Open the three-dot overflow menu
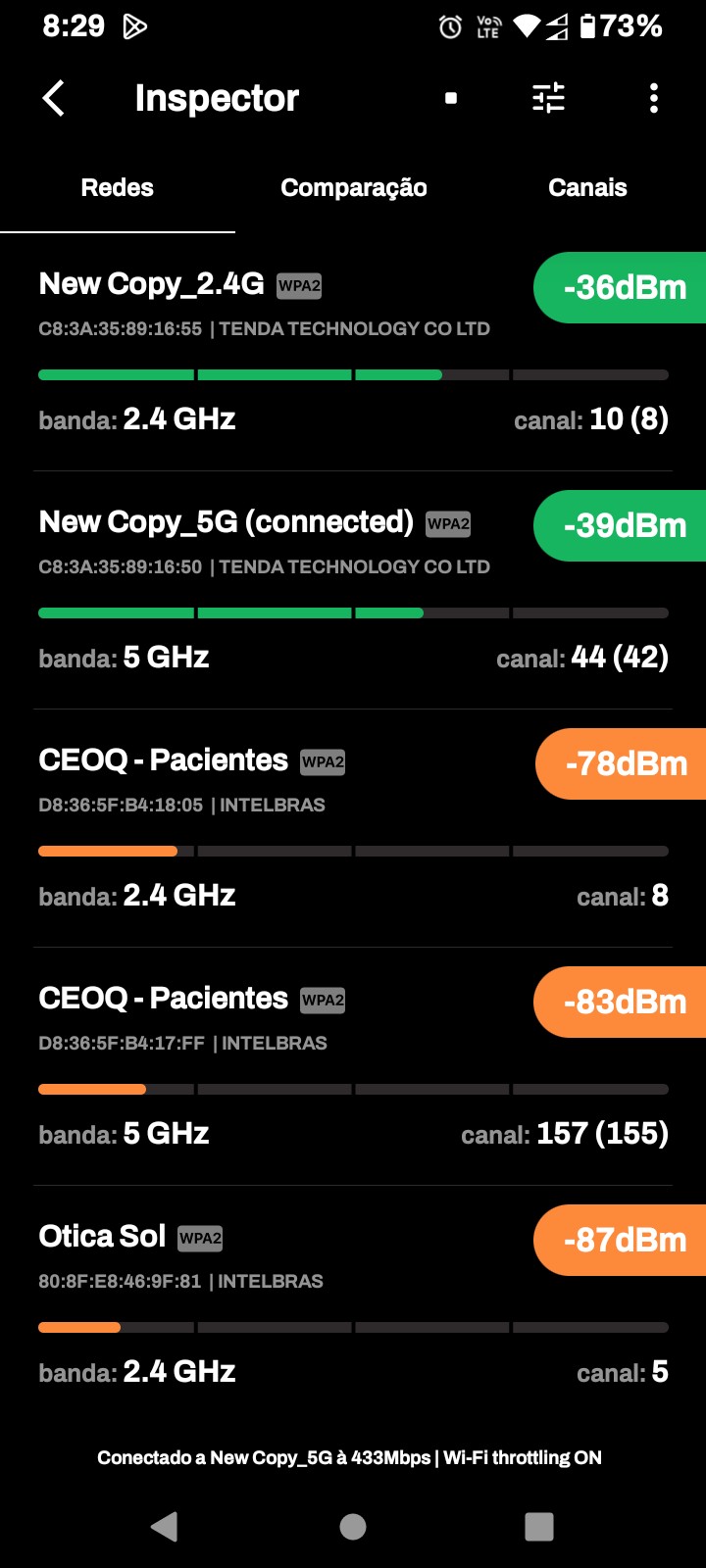This screenshot has height=1568, width=706. (x=654, y=98)
